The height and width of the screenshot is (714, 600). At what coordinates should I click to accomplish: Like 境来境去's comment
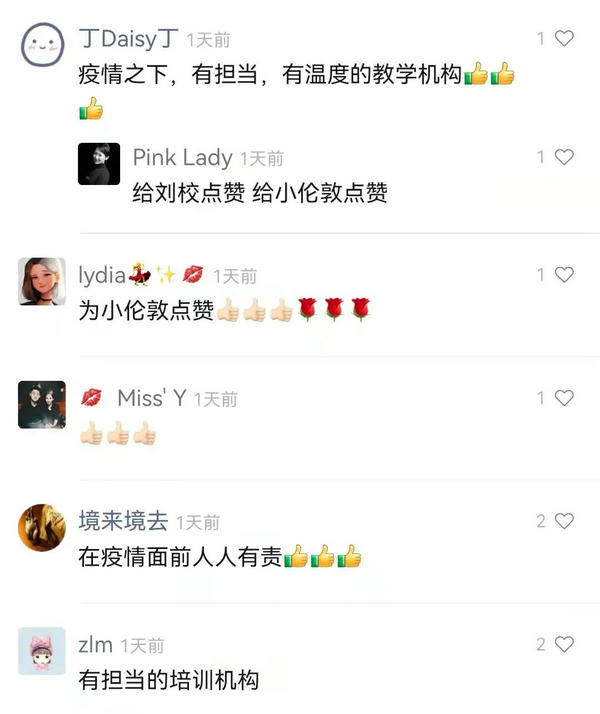(x=564, y=521)
